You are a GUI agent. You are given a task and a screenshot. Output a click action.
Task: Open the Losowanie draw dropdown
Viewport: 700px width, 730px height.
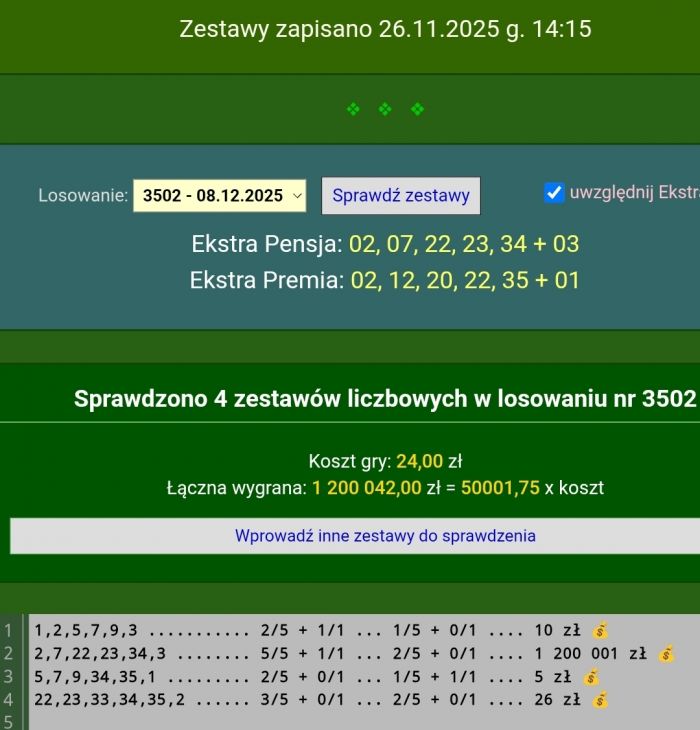[219, 196]
